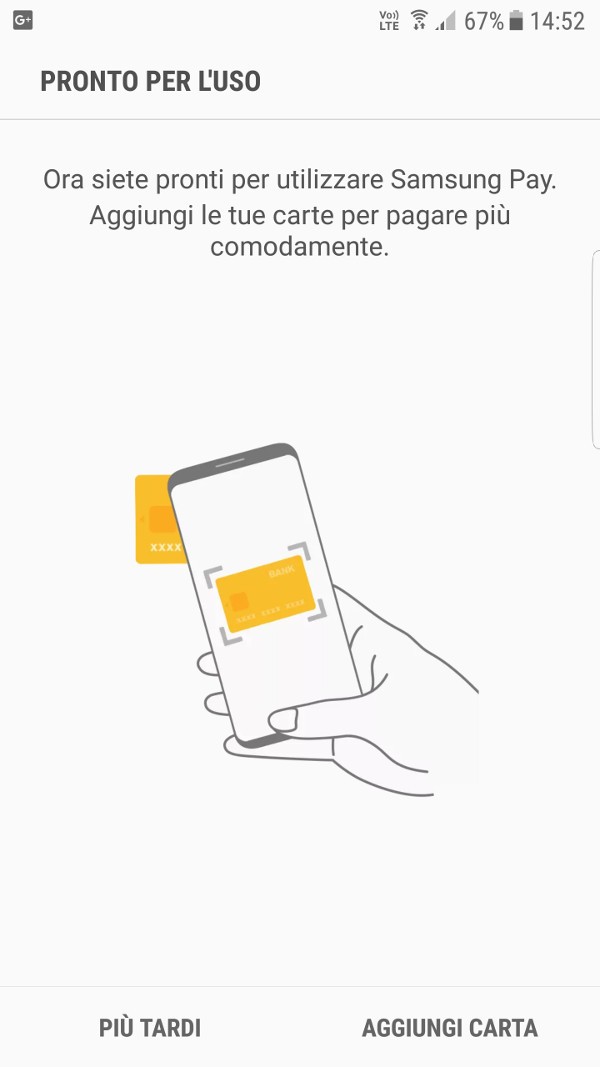Choose PIÙ TARDI to skip for now
Screen dimensions: 600x1067
click(x=150, y=1028)
